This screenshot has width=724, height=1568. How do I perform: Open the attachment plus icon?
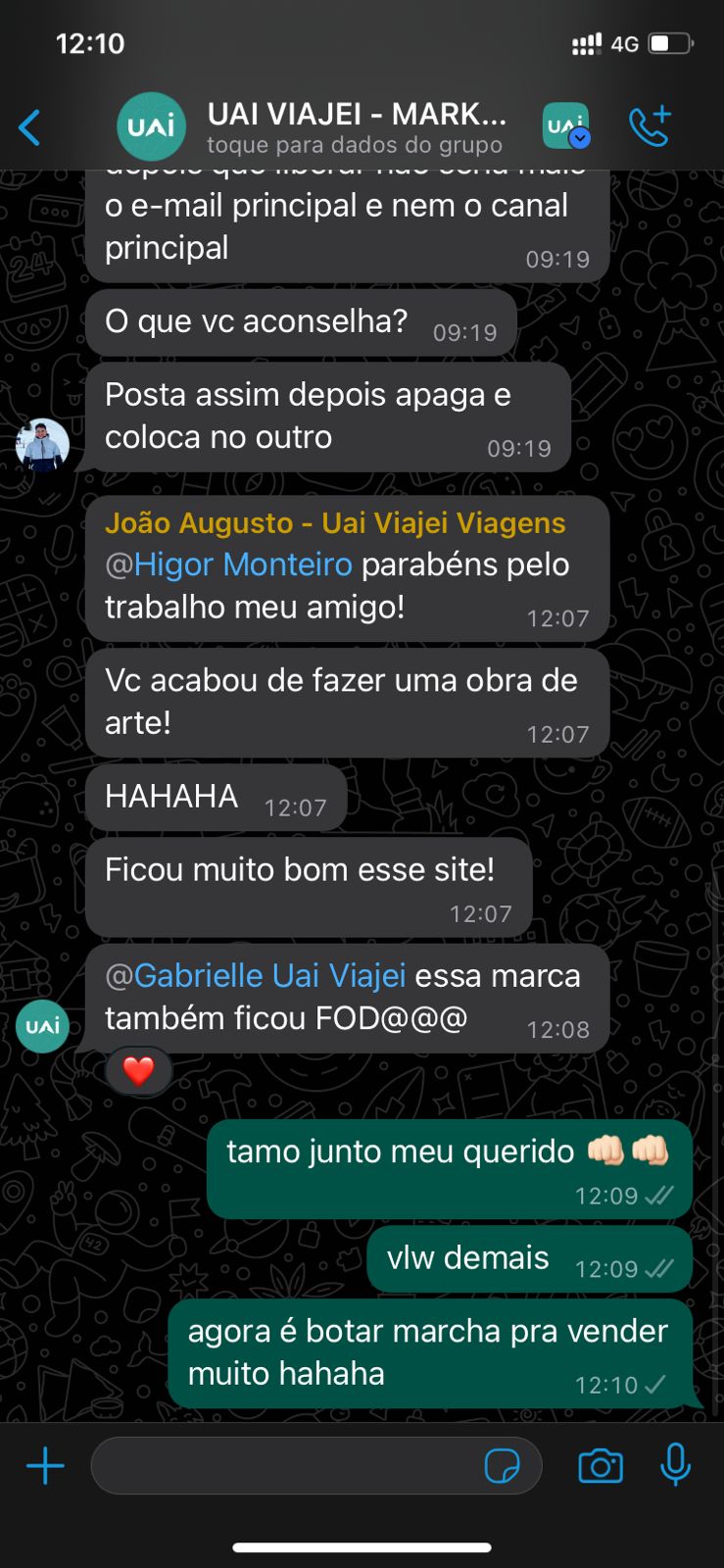(x=44, y=1465)
